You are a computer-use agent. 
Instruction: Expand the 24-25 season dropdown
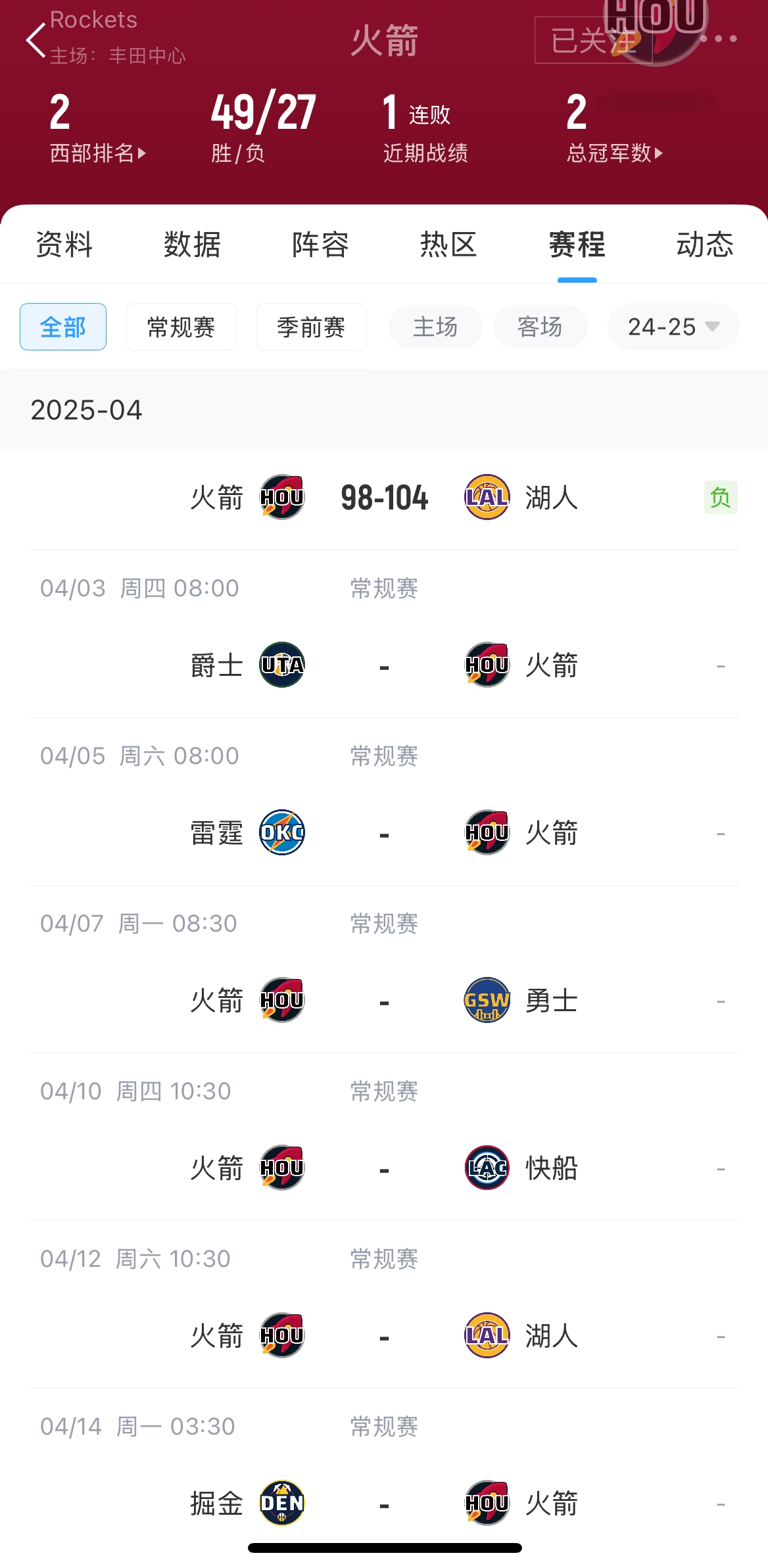coord(673,327)
